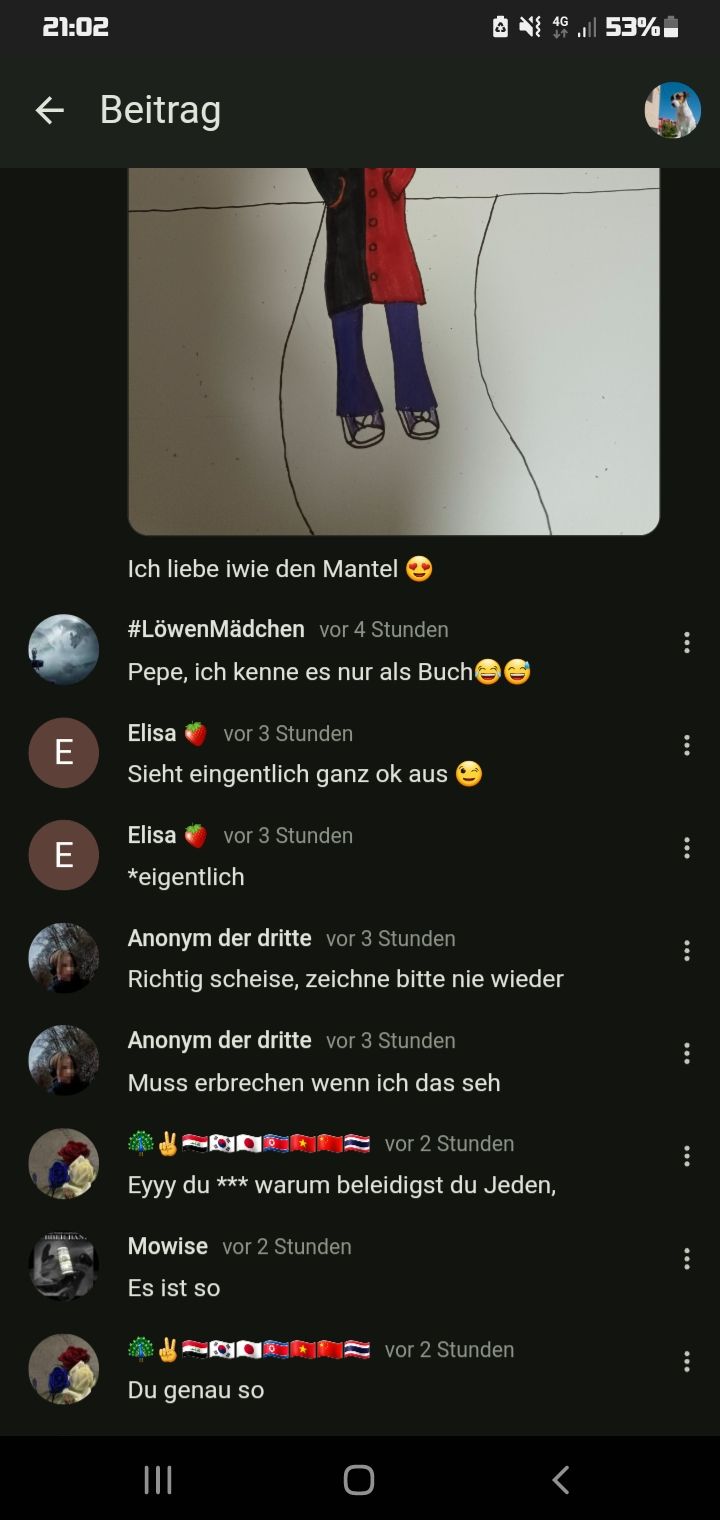Image resolution: width=720 pixels, height=1520 pixels.
Task: Open the avatar beside 'Richtig scheise' comment
Action: pos(64,958)
